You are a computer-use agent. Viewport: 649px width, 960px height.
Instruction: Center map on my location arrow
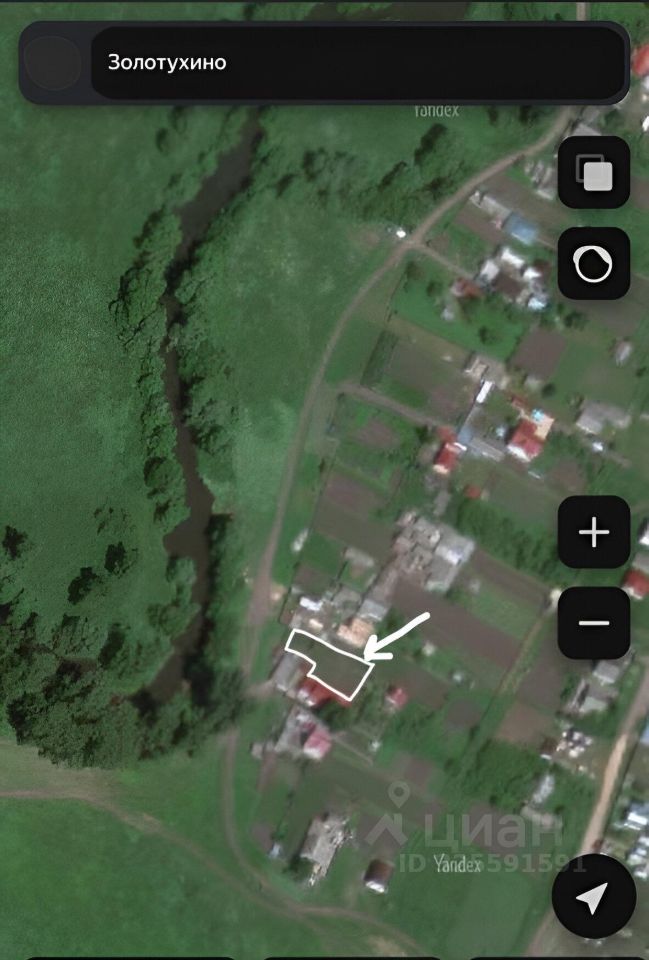coord(593,897)
